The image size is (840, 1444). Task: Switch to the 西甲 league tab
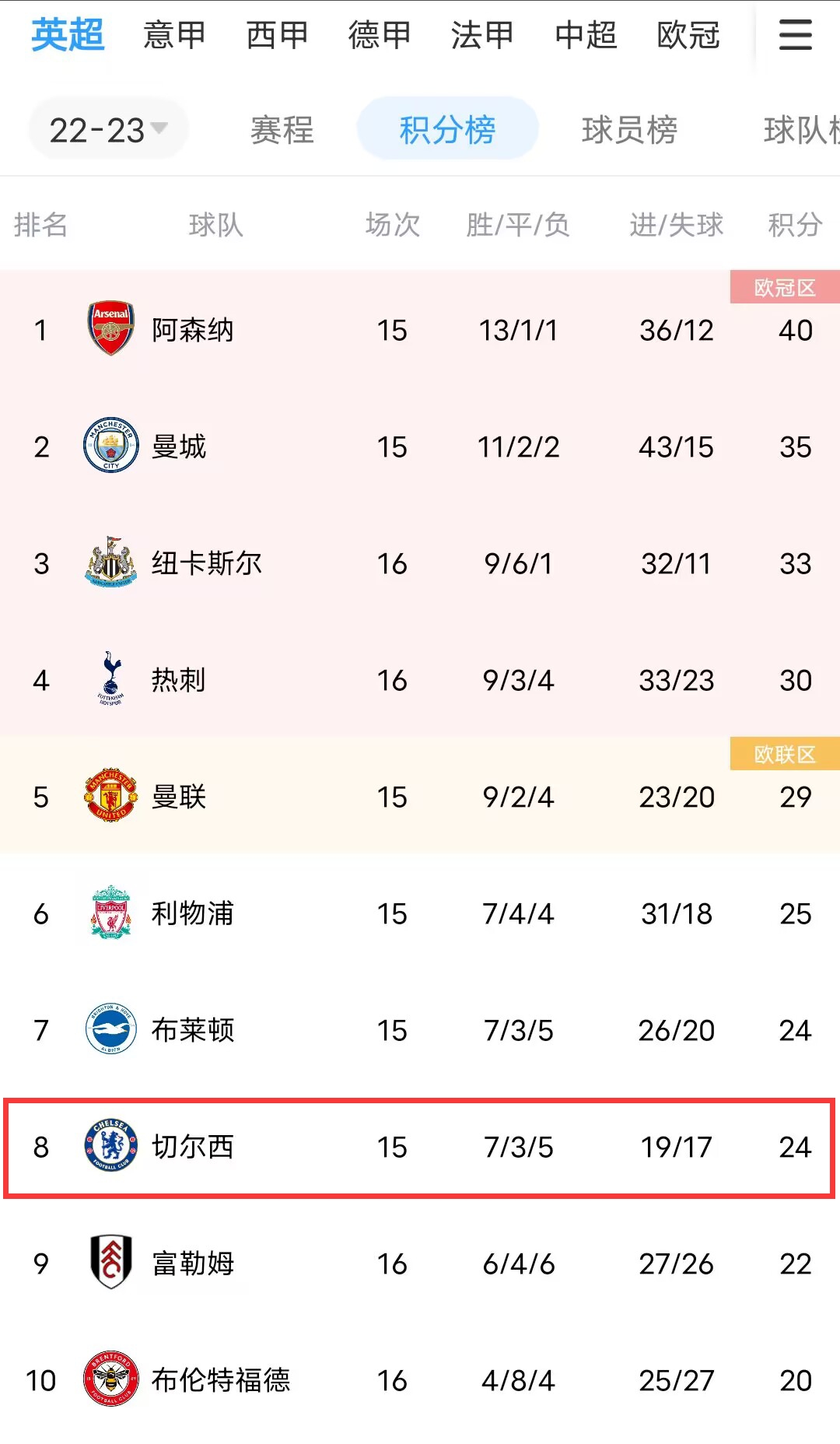pyautogui.click(x=277, y=35)
